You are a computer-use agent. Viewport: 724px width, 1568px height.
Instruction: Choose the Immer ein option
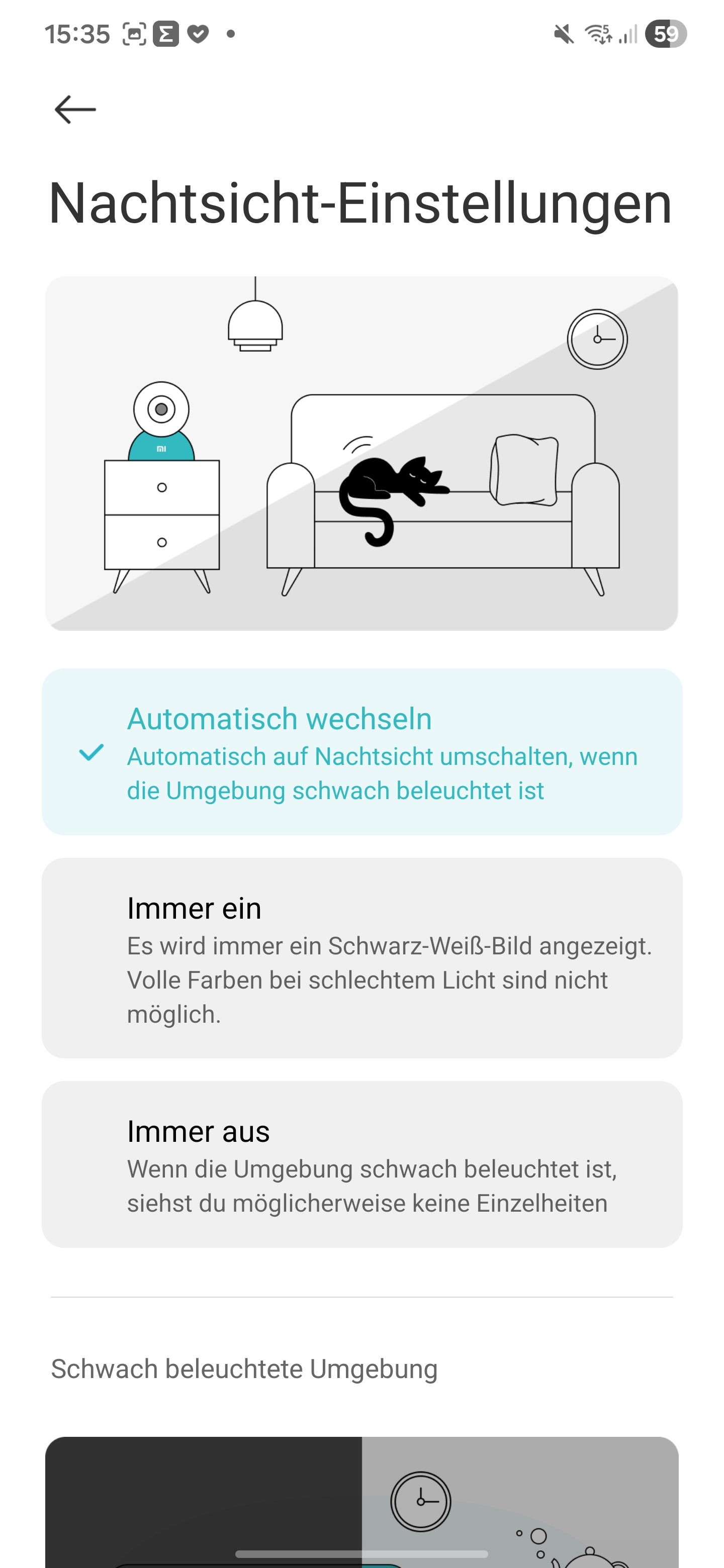361,958
